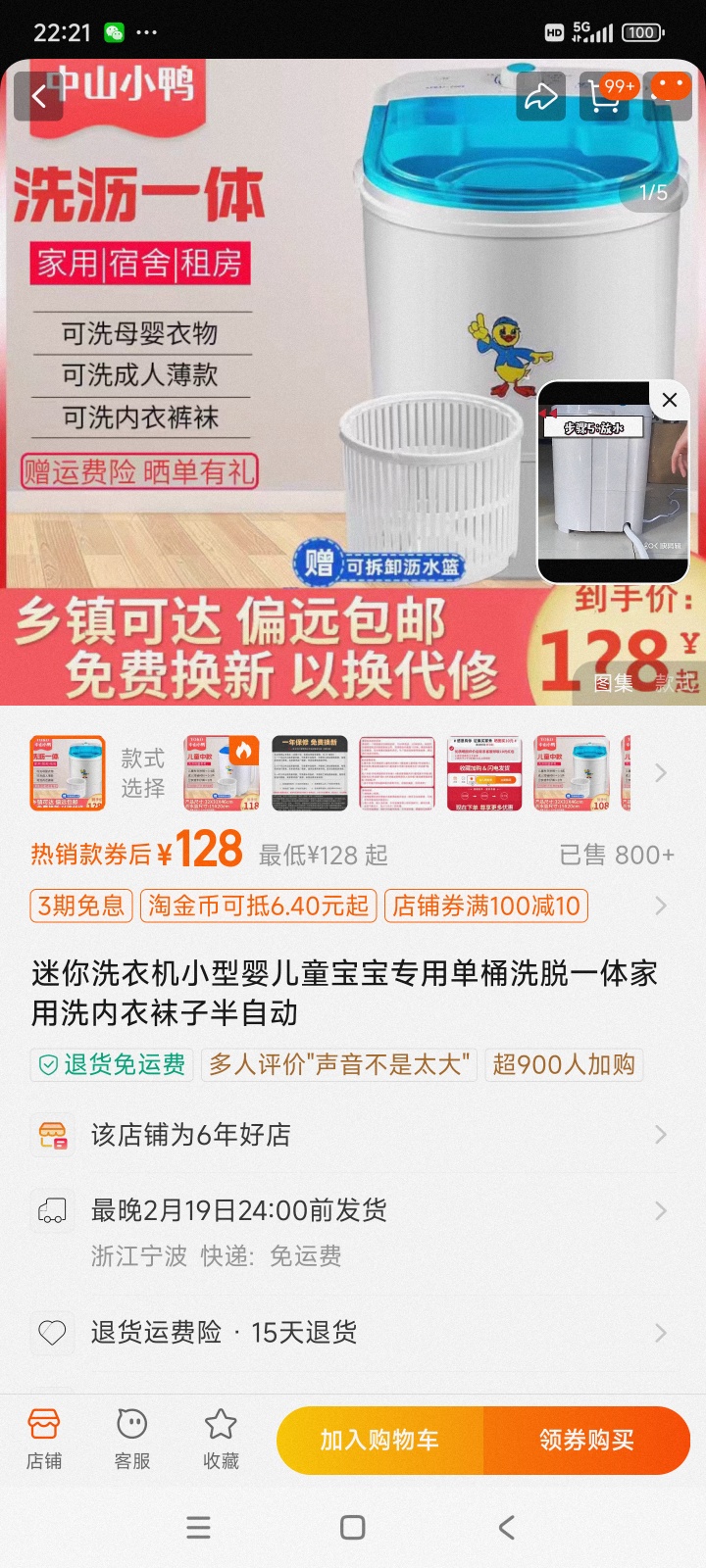Image resolution: width=706 pixels, height=1568 pixels.
Task: Contact 客服 customer service
Action: (x=132, y=1439)
